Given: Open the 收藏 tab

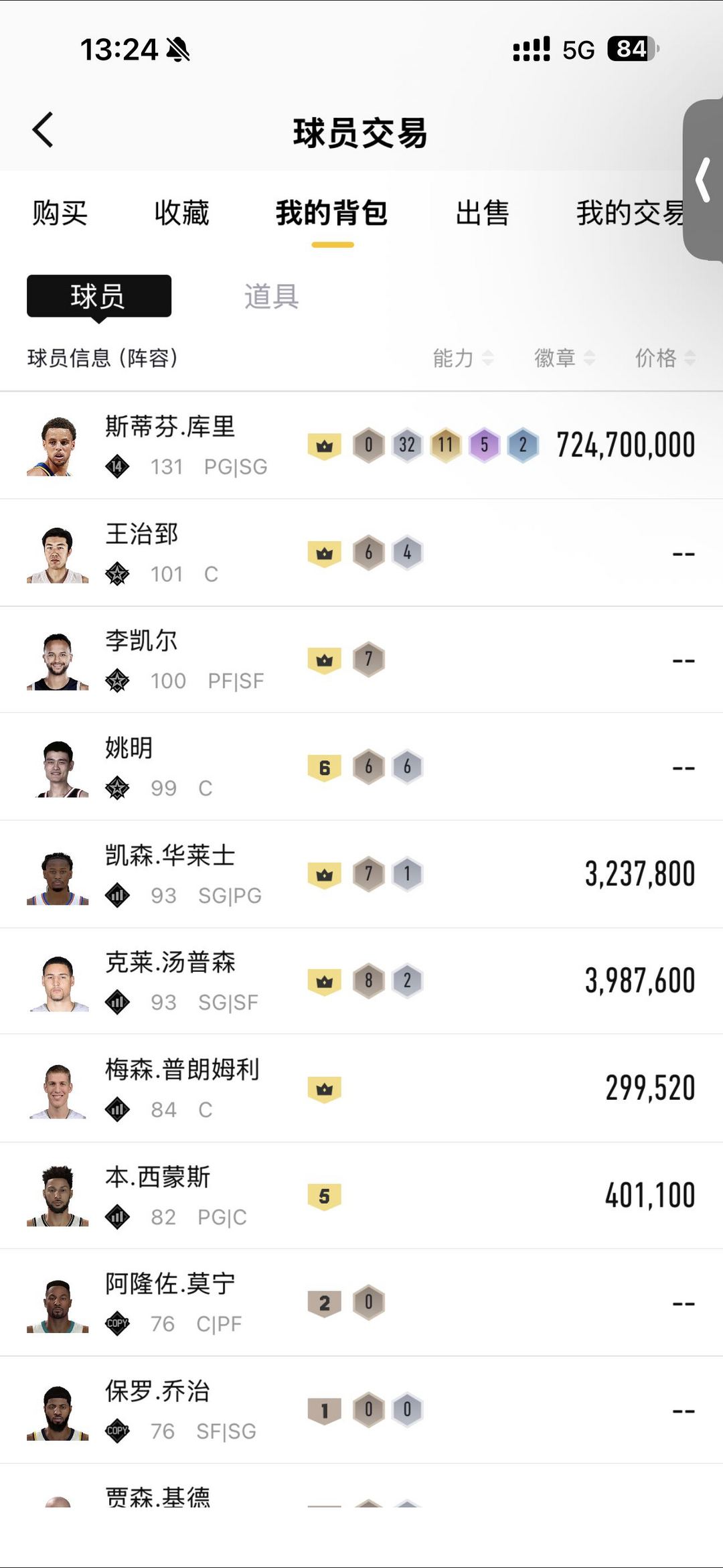Looking at the screenshot, I should [181, 214].
